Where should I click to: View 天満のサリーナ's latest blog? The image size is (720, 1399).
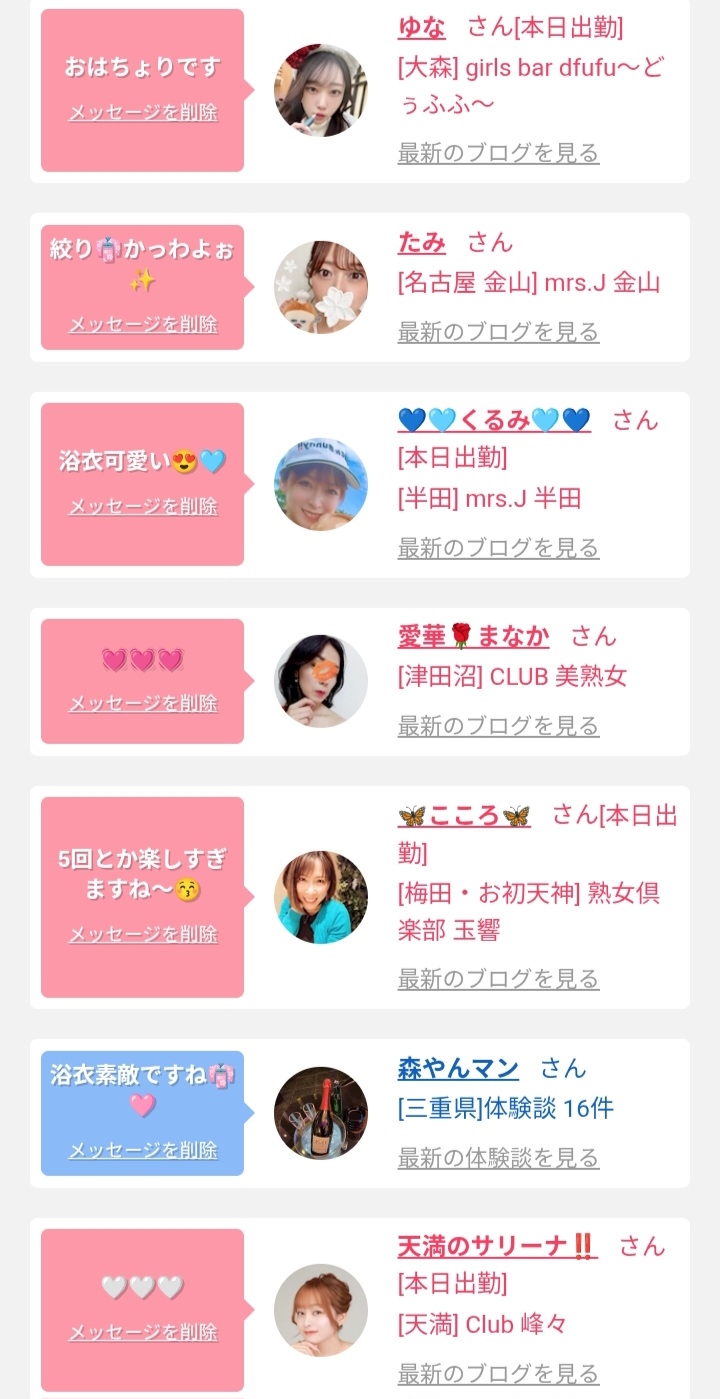tap(498, 1374)
